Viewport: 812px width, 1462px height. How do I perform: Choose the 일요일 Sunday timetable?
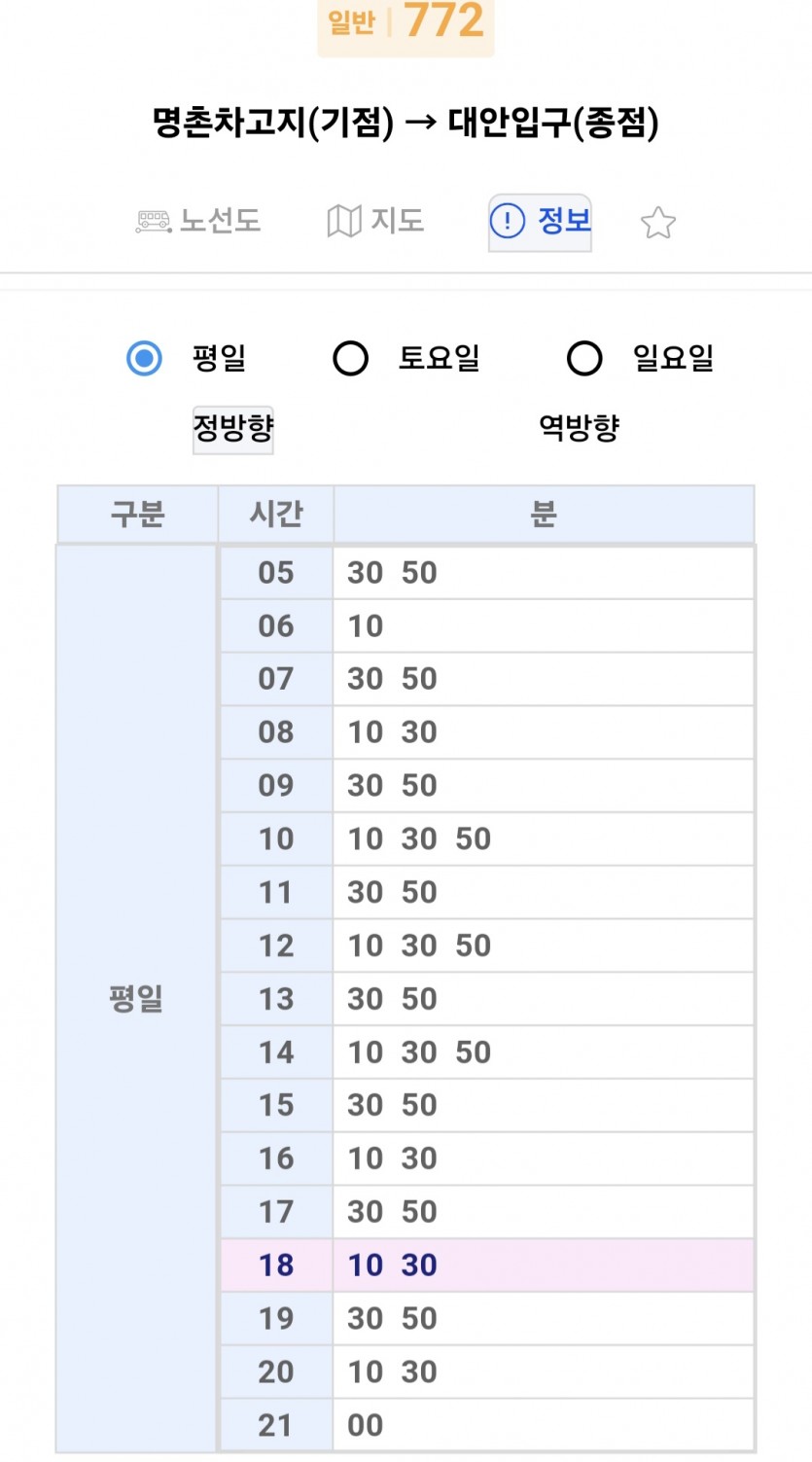pyautogui.click(x=584, y=358)
